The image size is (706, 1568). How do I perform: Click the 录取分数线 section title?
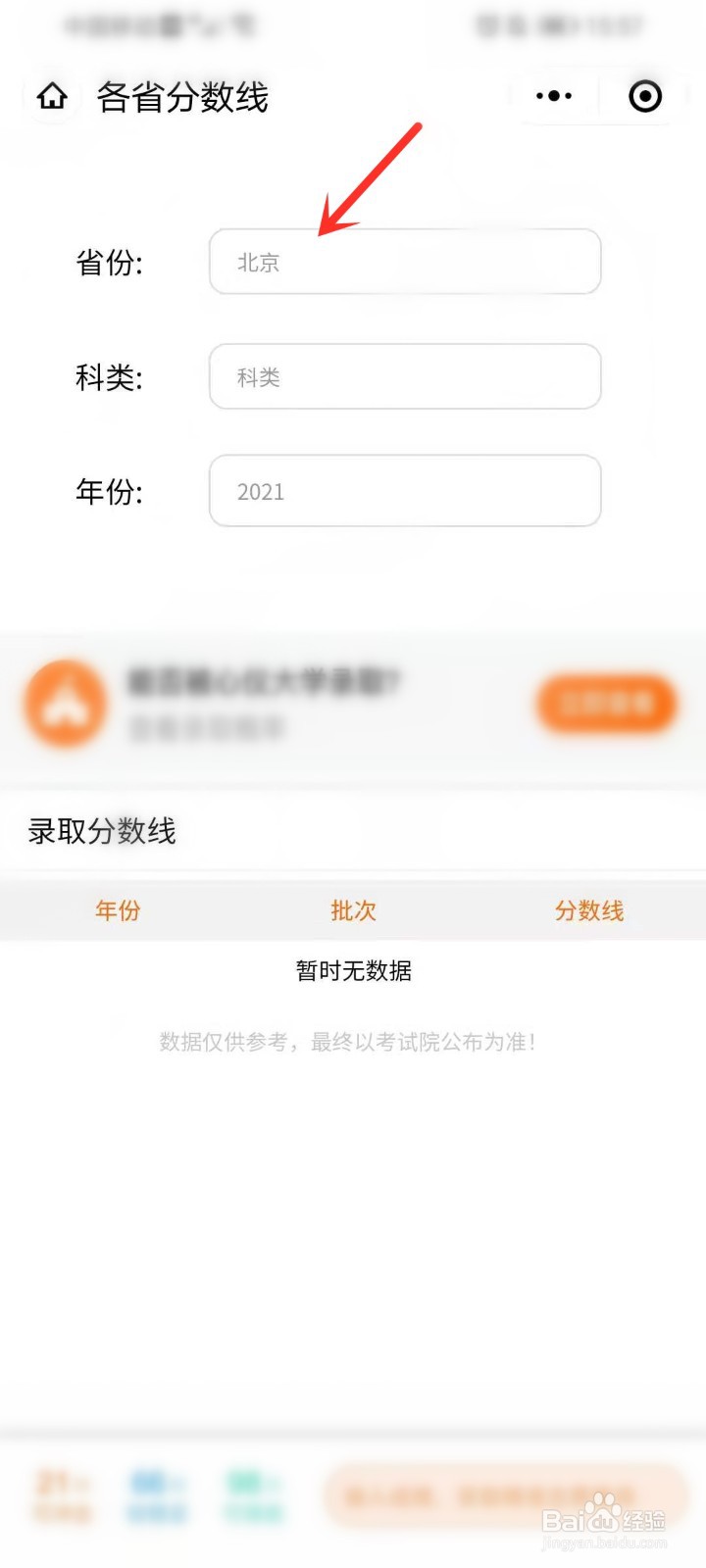coord(101,832)
